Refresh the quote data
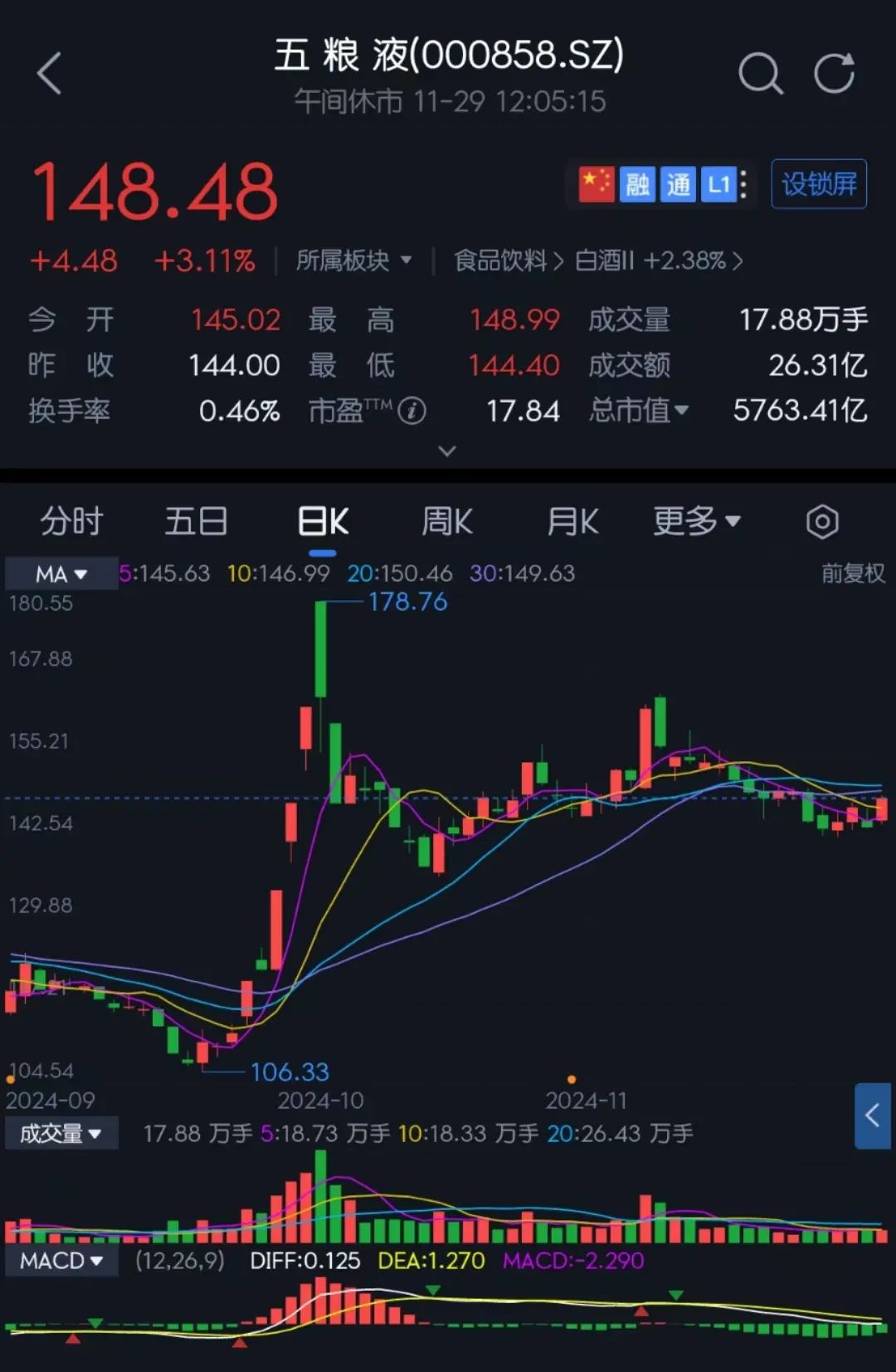 [834, 74]
